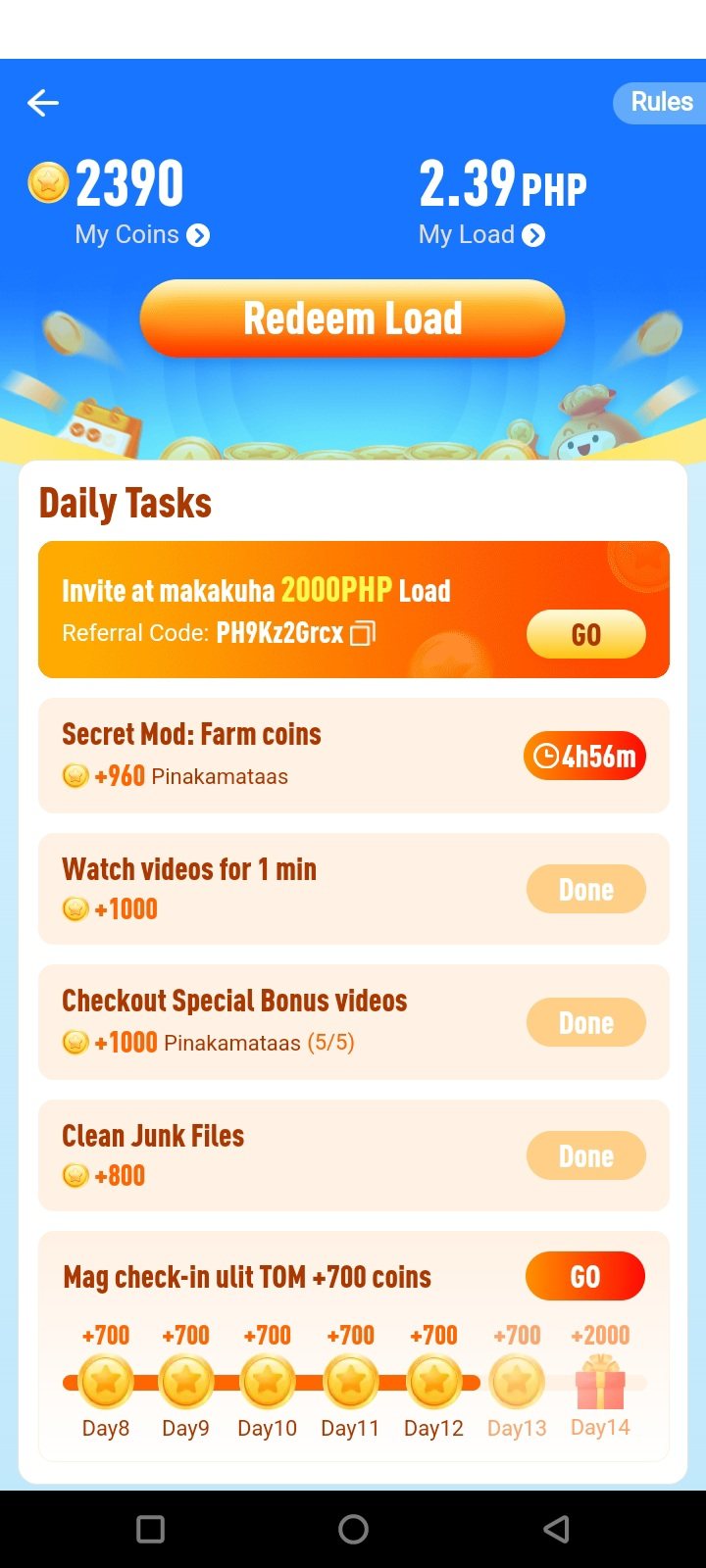Tap Done on Checkout Special Bonus videos

[x=585, y=1023]
